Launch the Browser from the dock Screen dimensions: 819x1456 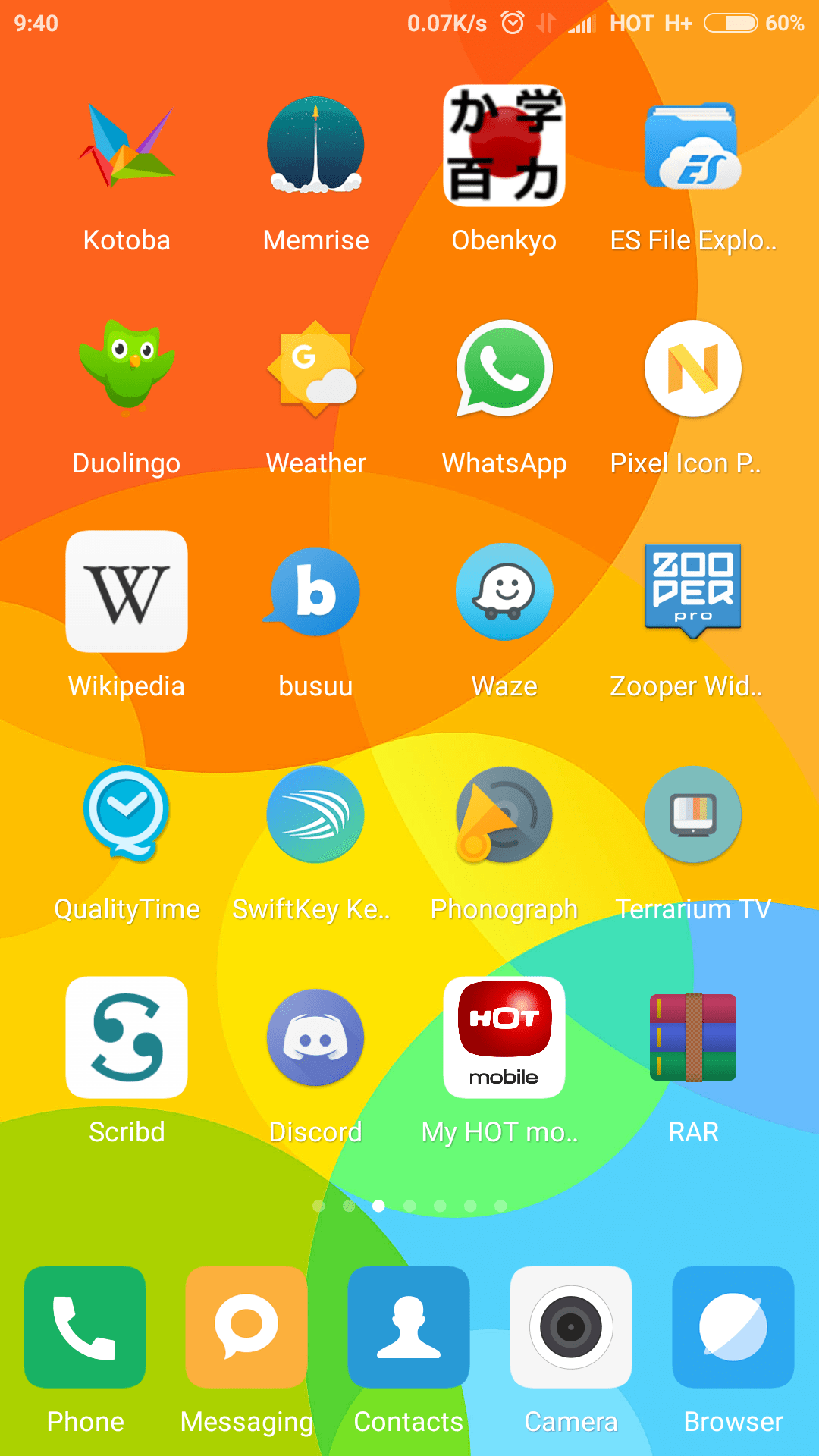pyautogui.click(x=733, y=1327)
